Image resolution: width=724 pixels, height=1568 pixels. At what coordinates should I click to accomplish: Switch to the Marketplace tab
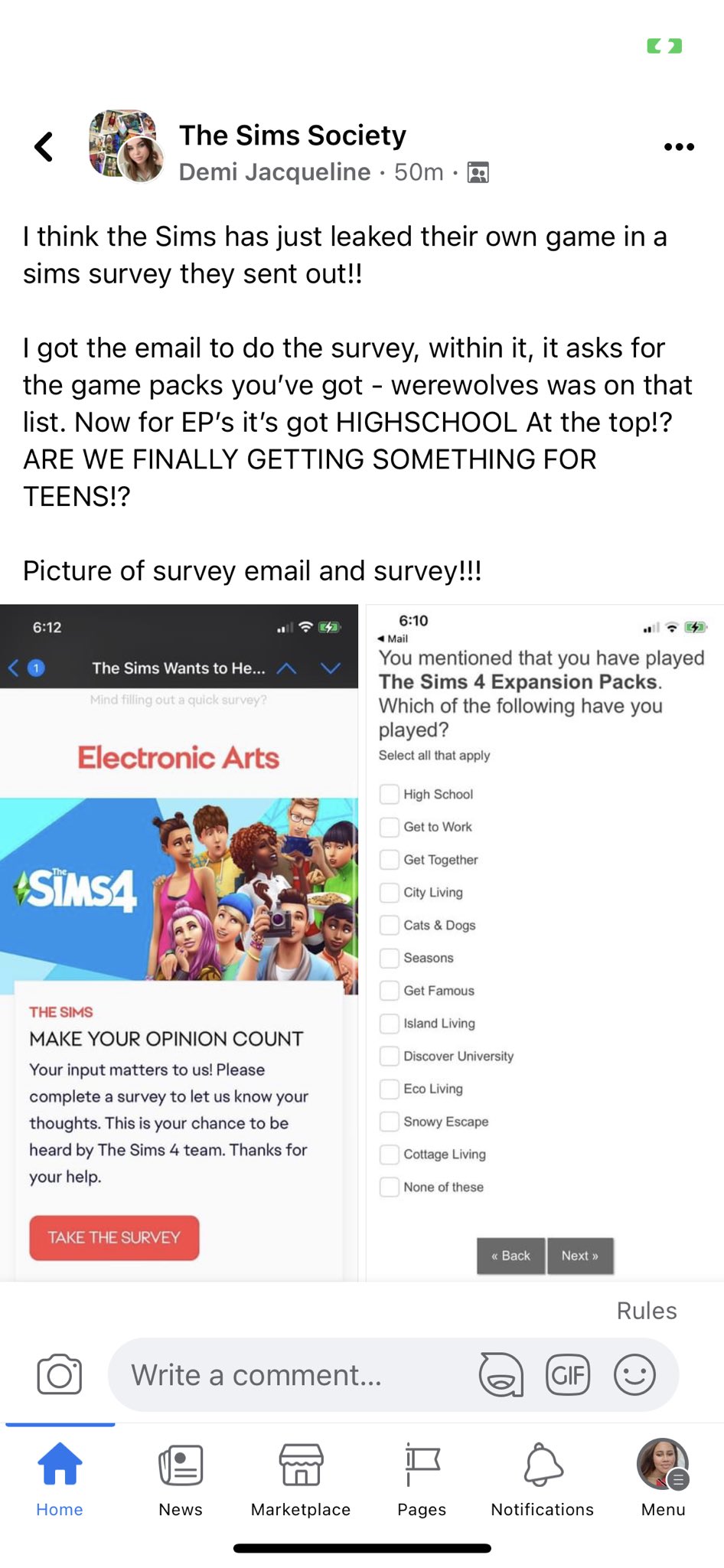[x=301, y=1478]
